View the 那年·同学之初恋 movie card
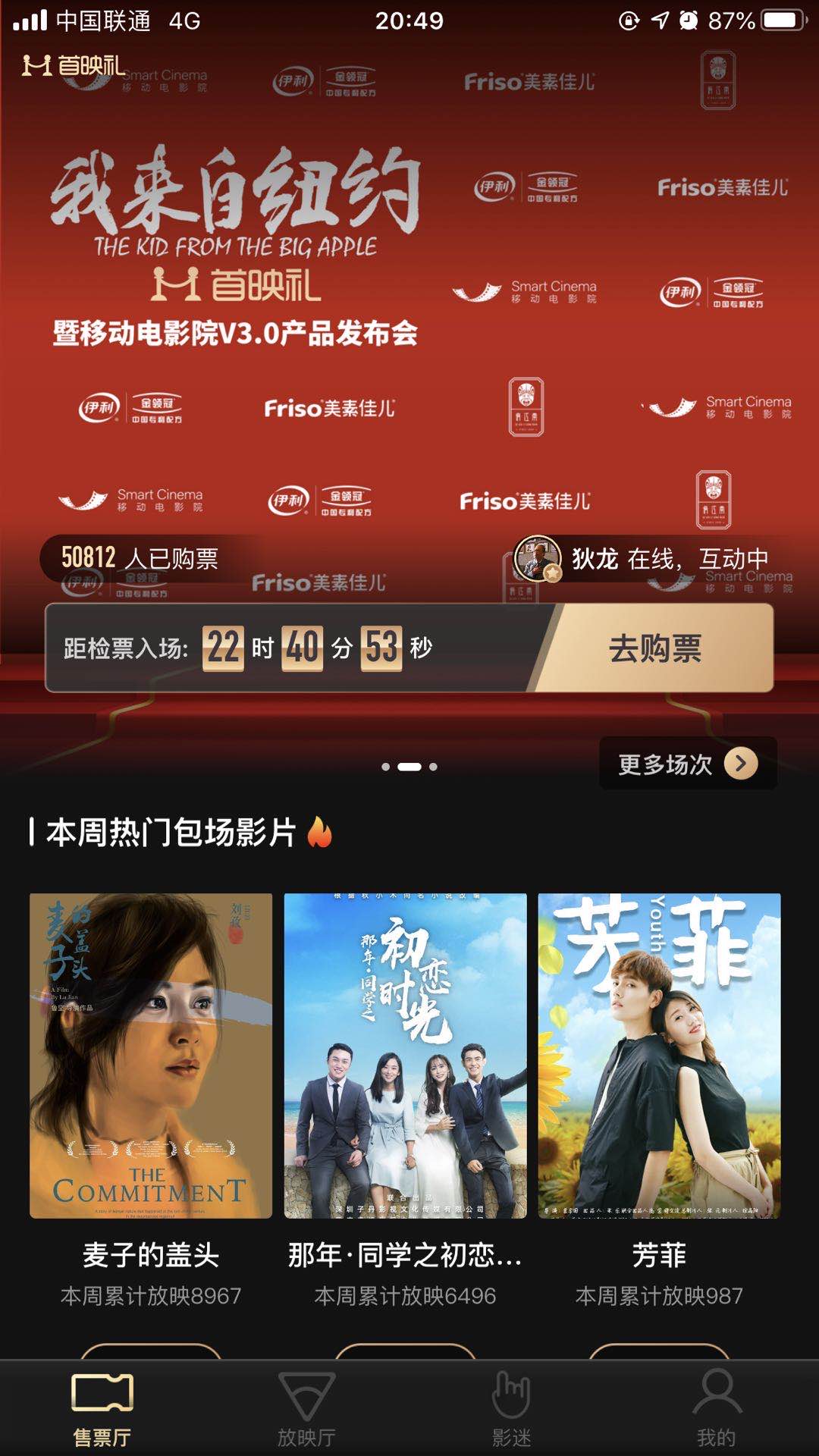The height and width of the screenshot is (1456, 819). pos(405,1056)
